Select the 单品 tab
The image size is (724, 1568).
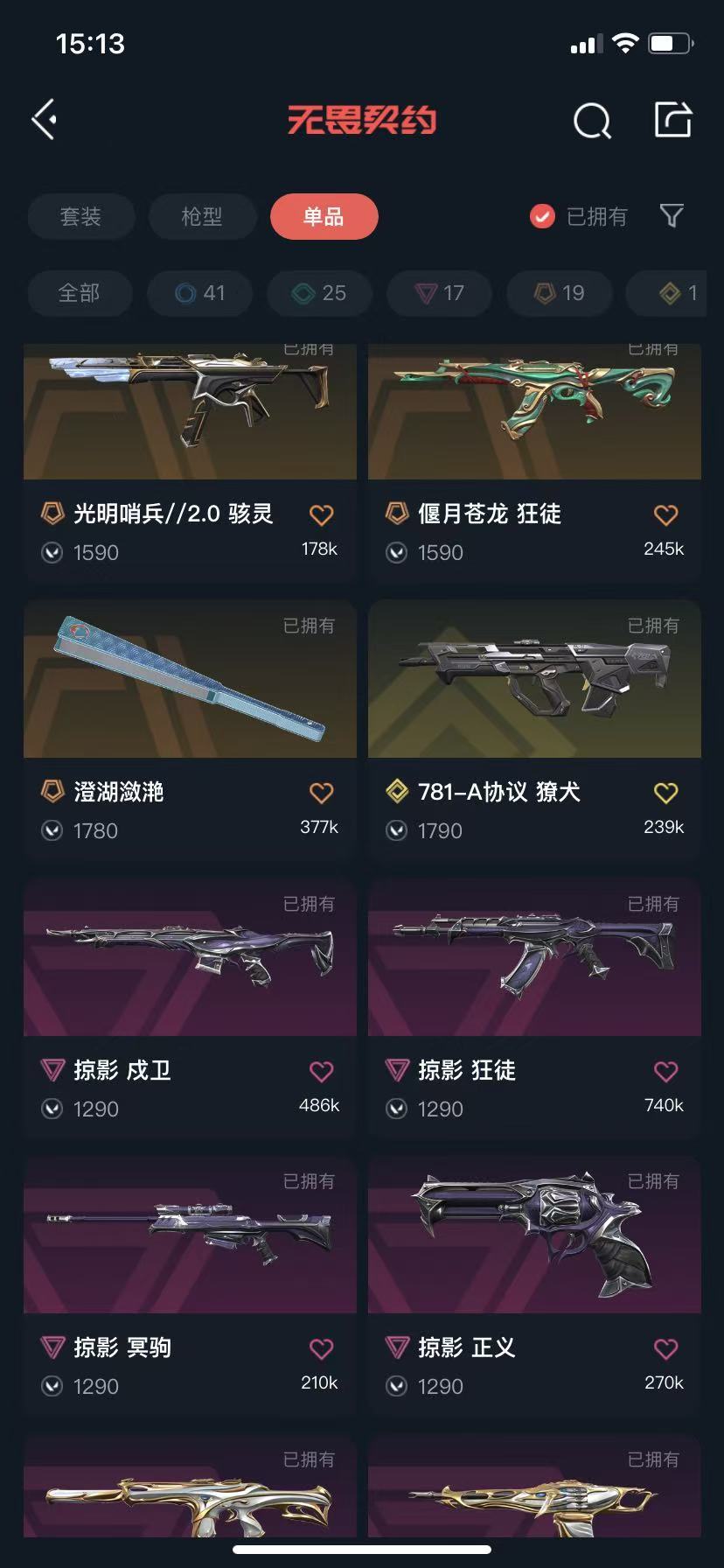point(324,216)
